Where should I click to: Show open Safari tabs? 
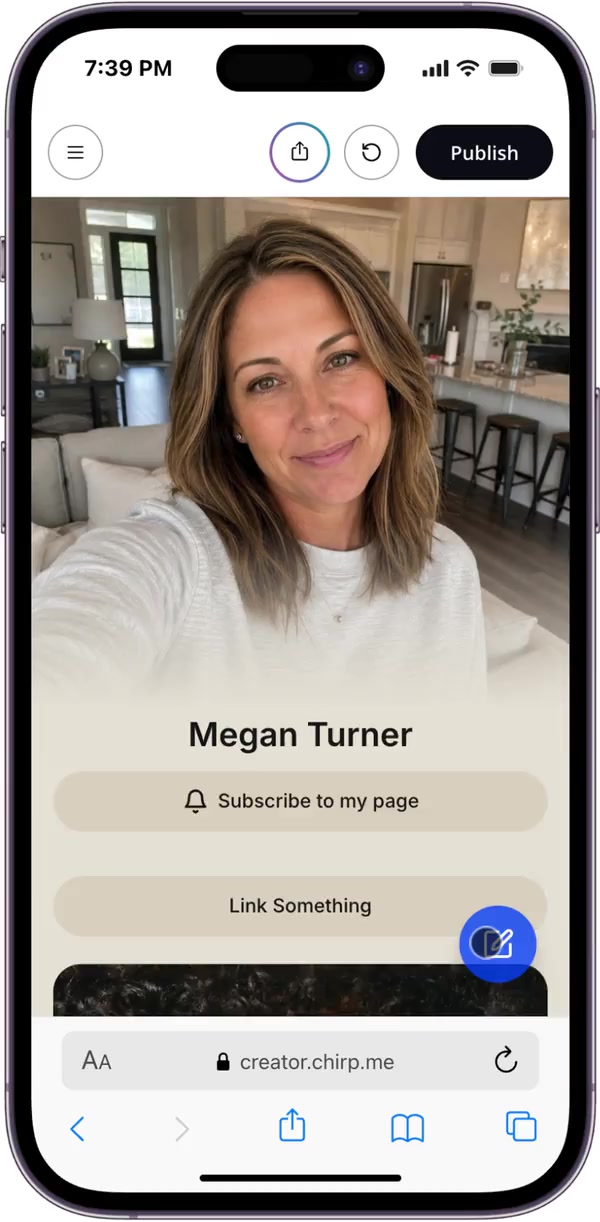[x=521, y=1127]
